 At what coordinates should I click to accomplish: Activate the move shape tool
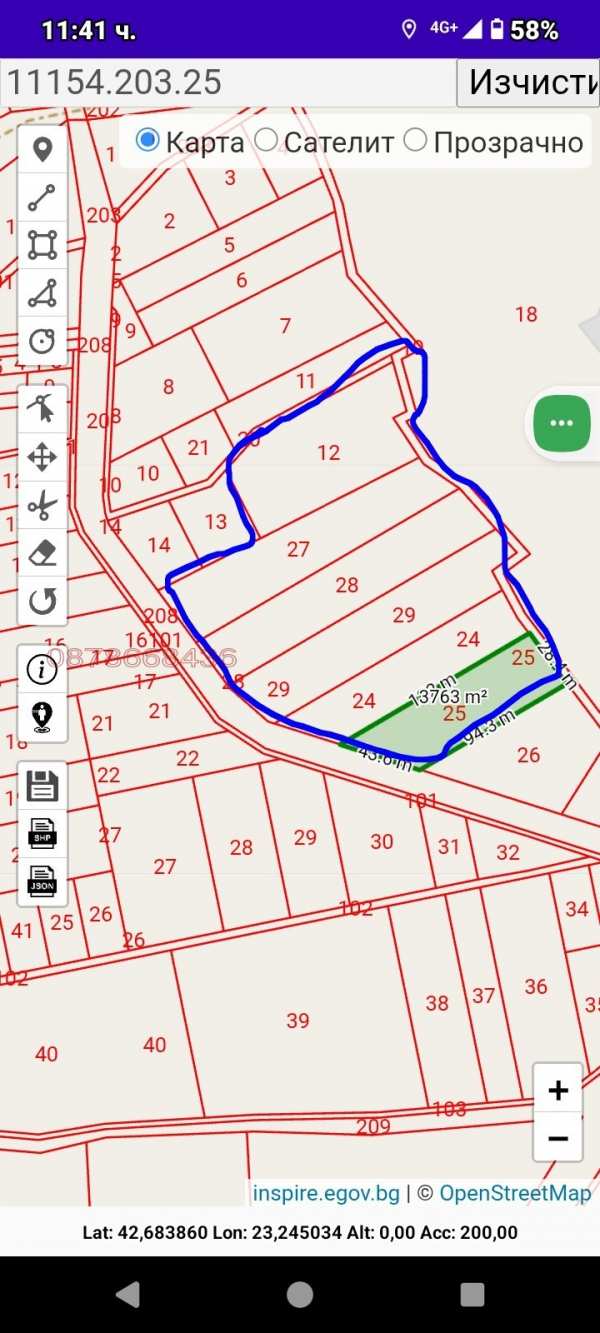coord(42,458)
